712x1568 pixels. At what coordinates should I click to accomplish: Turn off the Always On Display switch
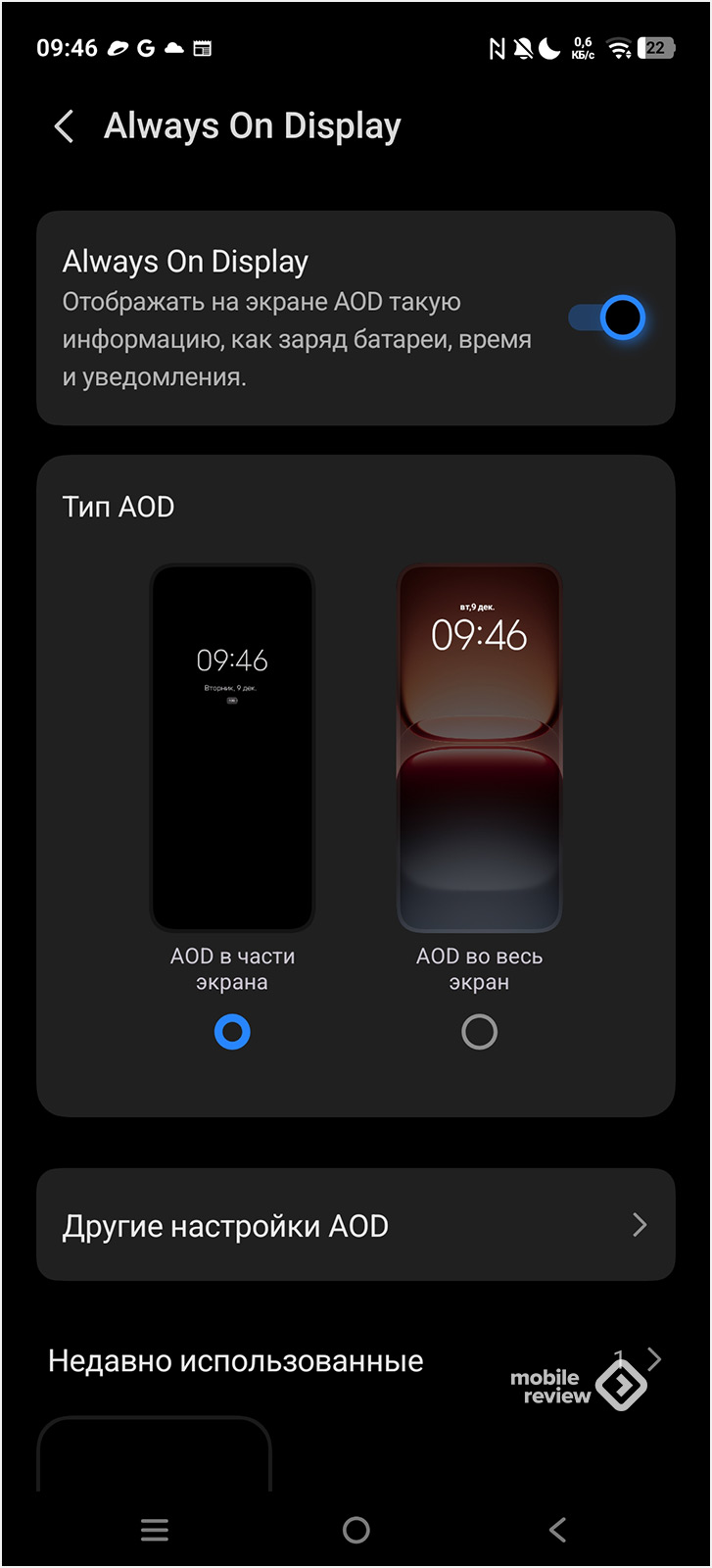pos(606,318)
